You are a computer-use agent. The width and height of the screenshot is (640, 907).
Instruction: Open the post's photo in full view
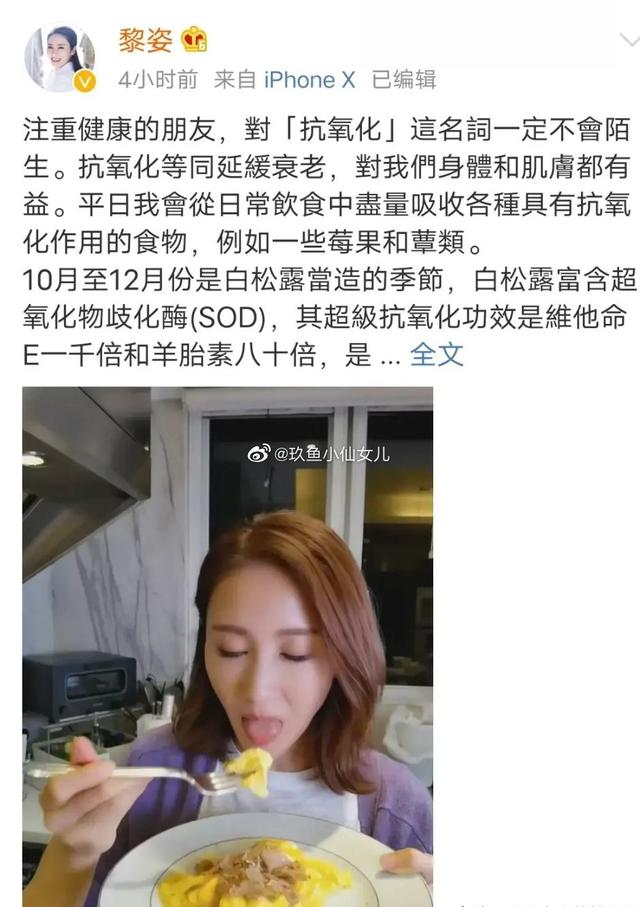click(228, 640)
